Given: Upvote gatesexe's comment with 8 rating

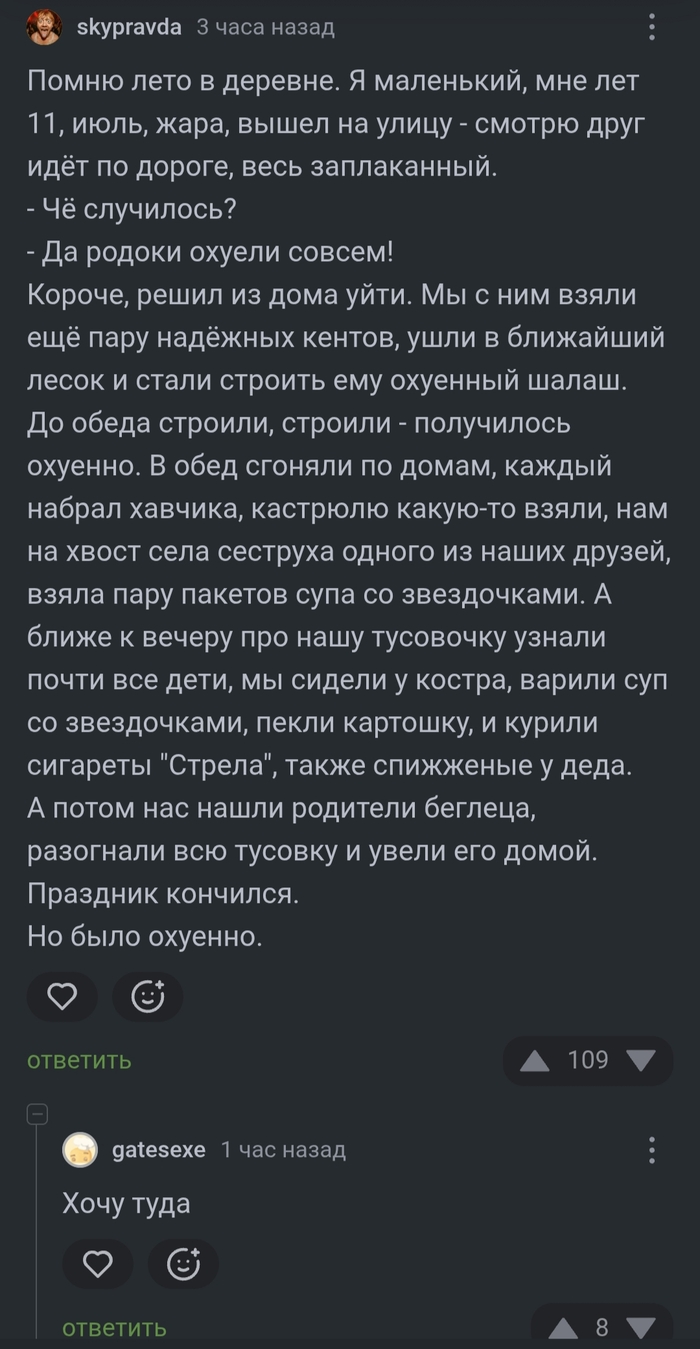Looking at the screenshot, I should pos(564,1329).
